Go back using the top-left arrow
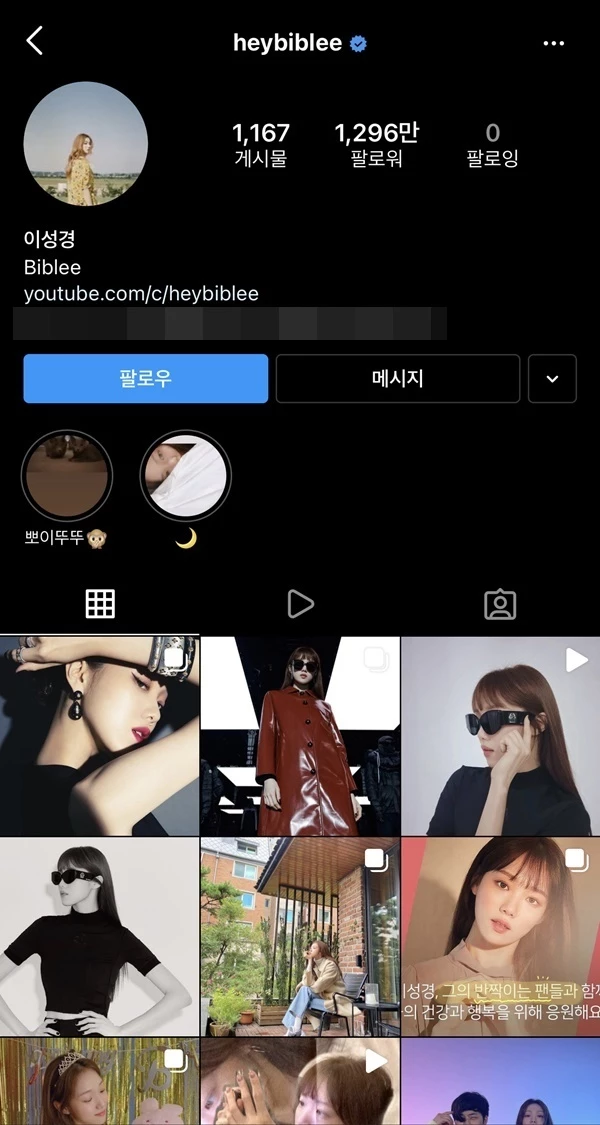 pos(35,42)
